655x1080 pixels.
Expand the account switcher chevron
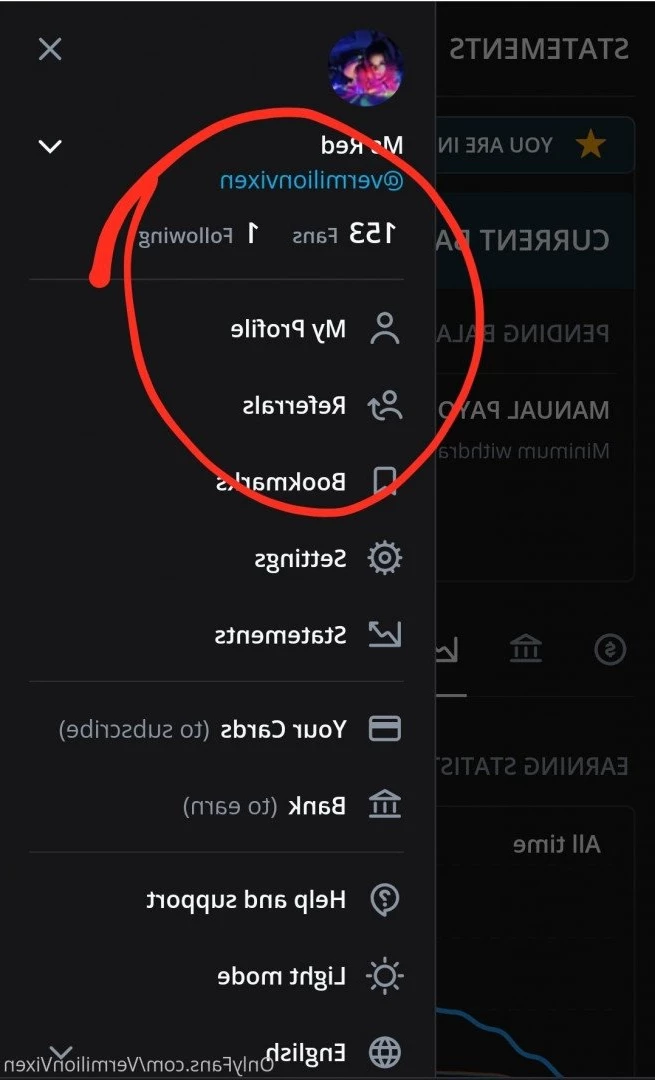point(50,147)
